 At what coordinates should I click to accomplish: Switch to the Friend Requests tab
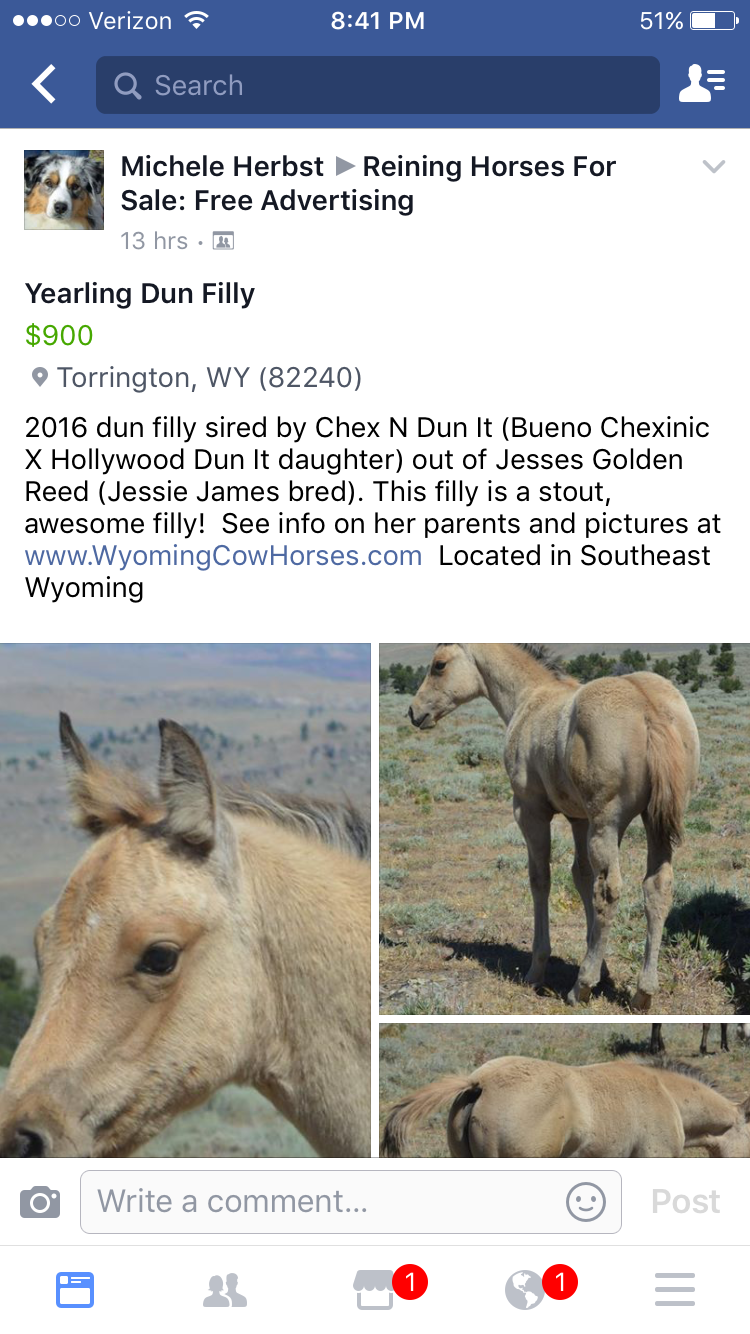(x=225, y=1290)
